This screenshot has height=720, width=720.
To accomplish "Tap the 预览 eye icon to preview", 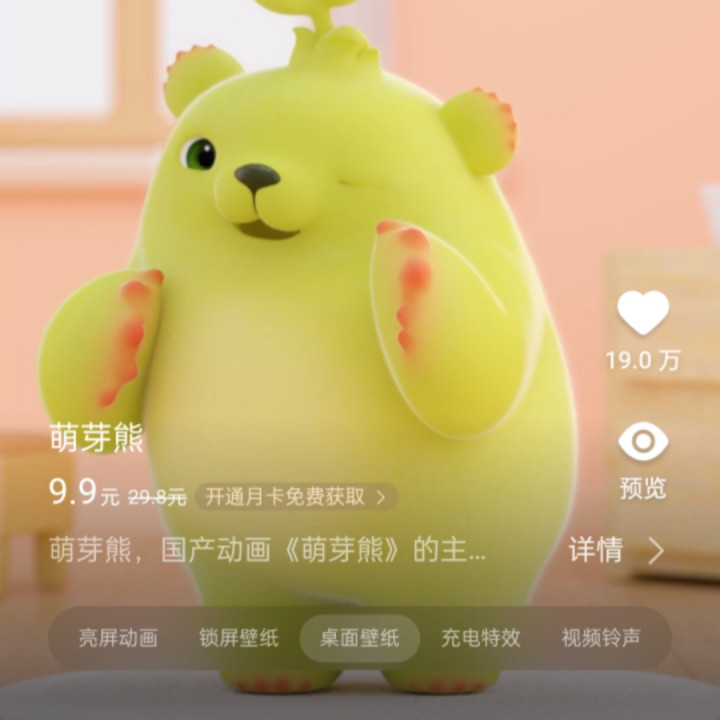I will [642, 442].
